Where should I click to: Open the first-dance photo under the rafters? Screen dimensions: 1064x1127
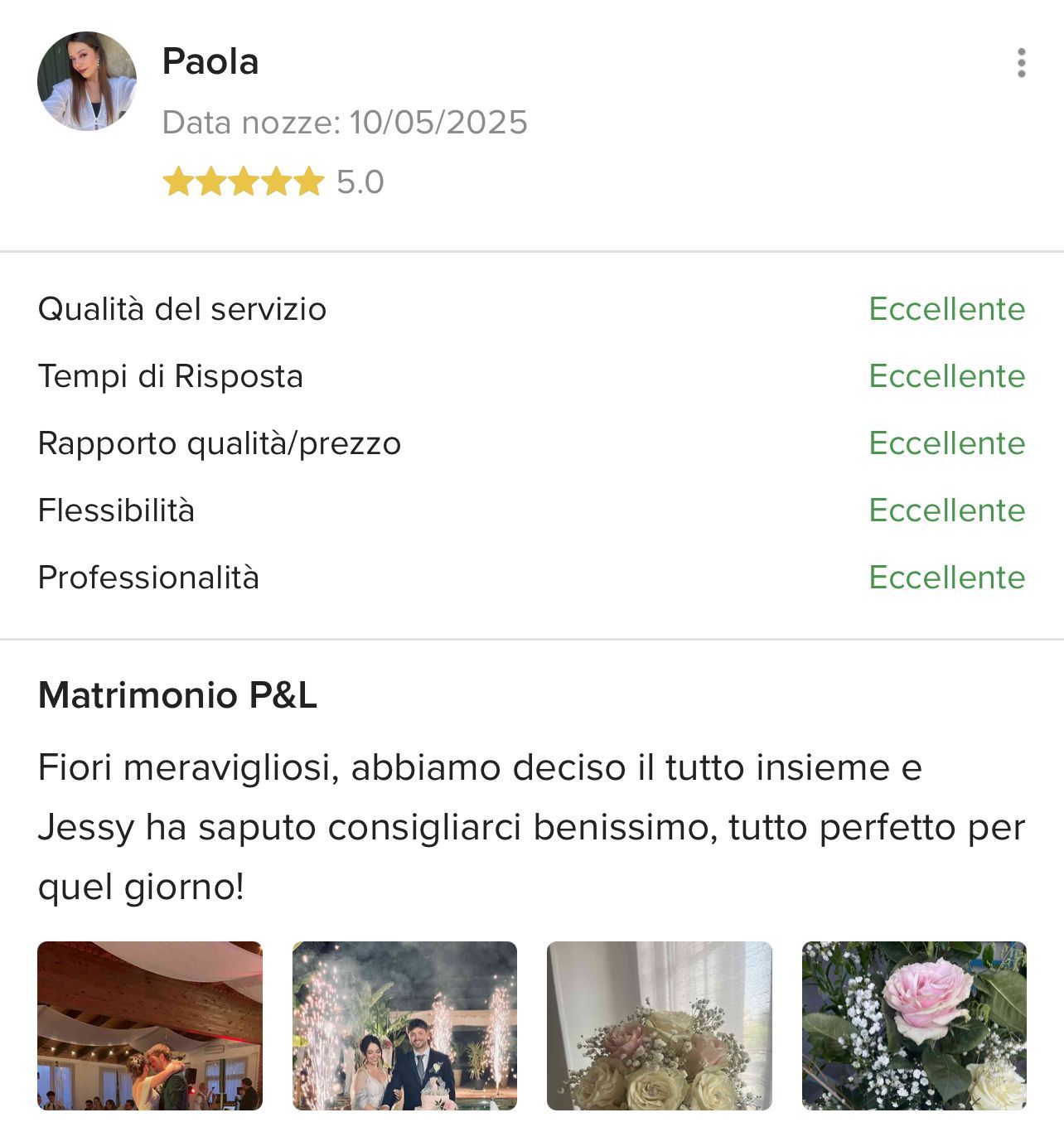tap(150, 1025)
